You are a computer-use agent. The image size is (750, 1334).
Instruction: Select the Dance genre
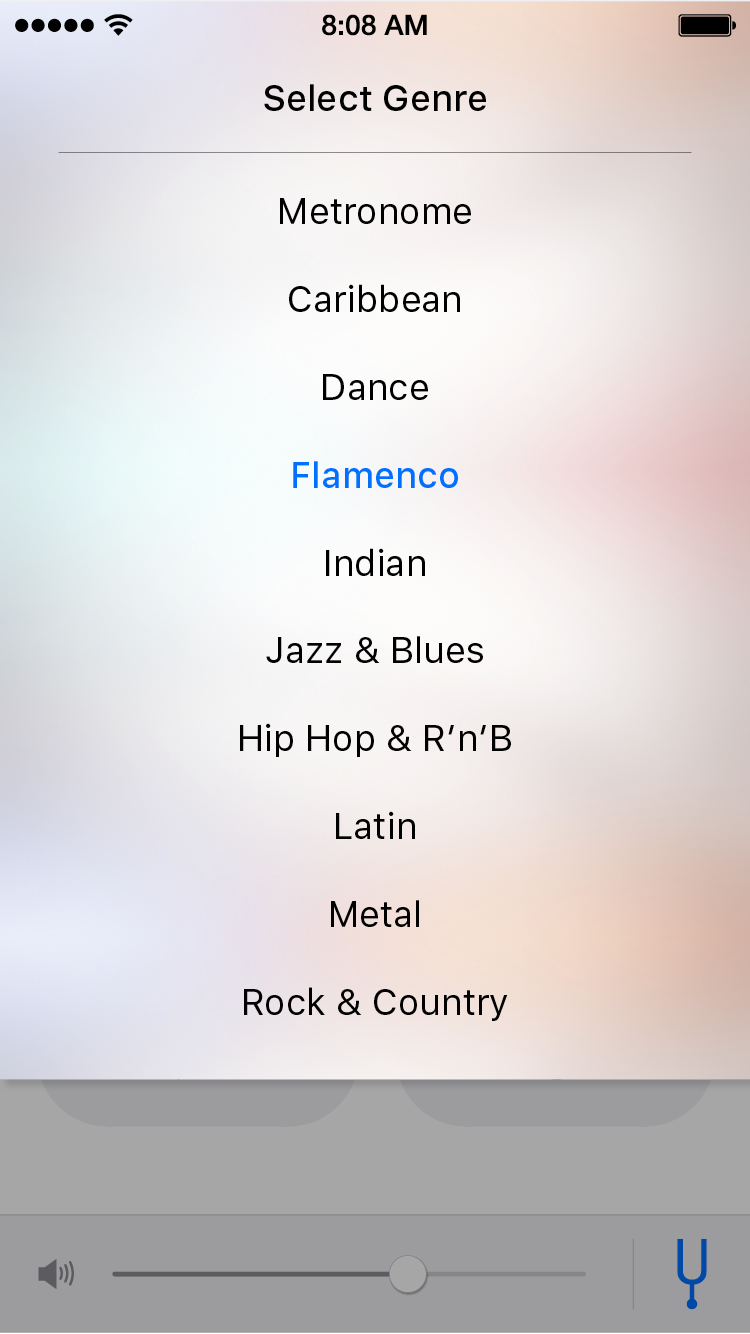(x=375, y=387)
